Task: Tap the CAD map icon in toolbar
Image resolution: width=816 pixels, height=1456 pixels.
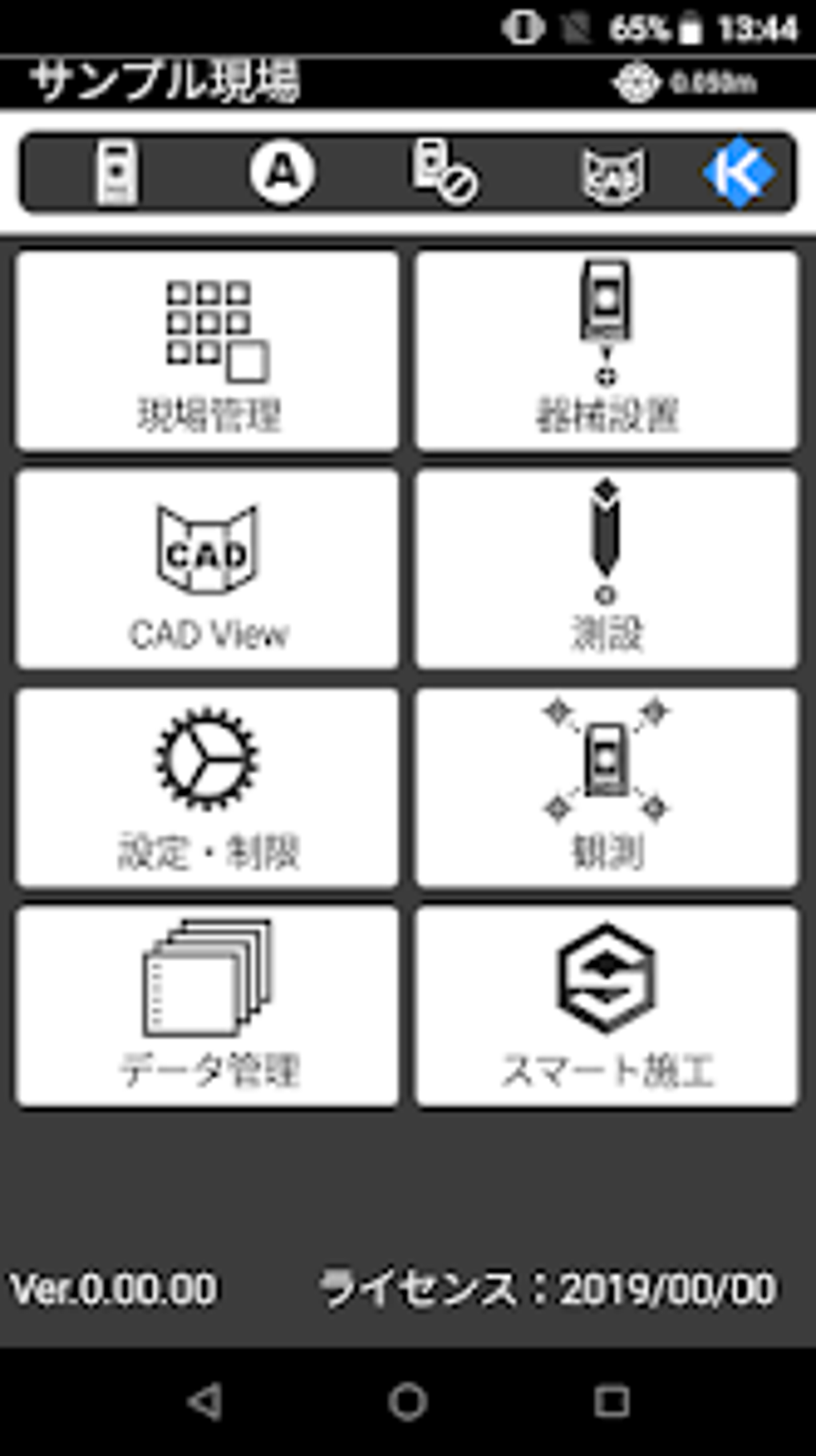Action: point(612,174)
